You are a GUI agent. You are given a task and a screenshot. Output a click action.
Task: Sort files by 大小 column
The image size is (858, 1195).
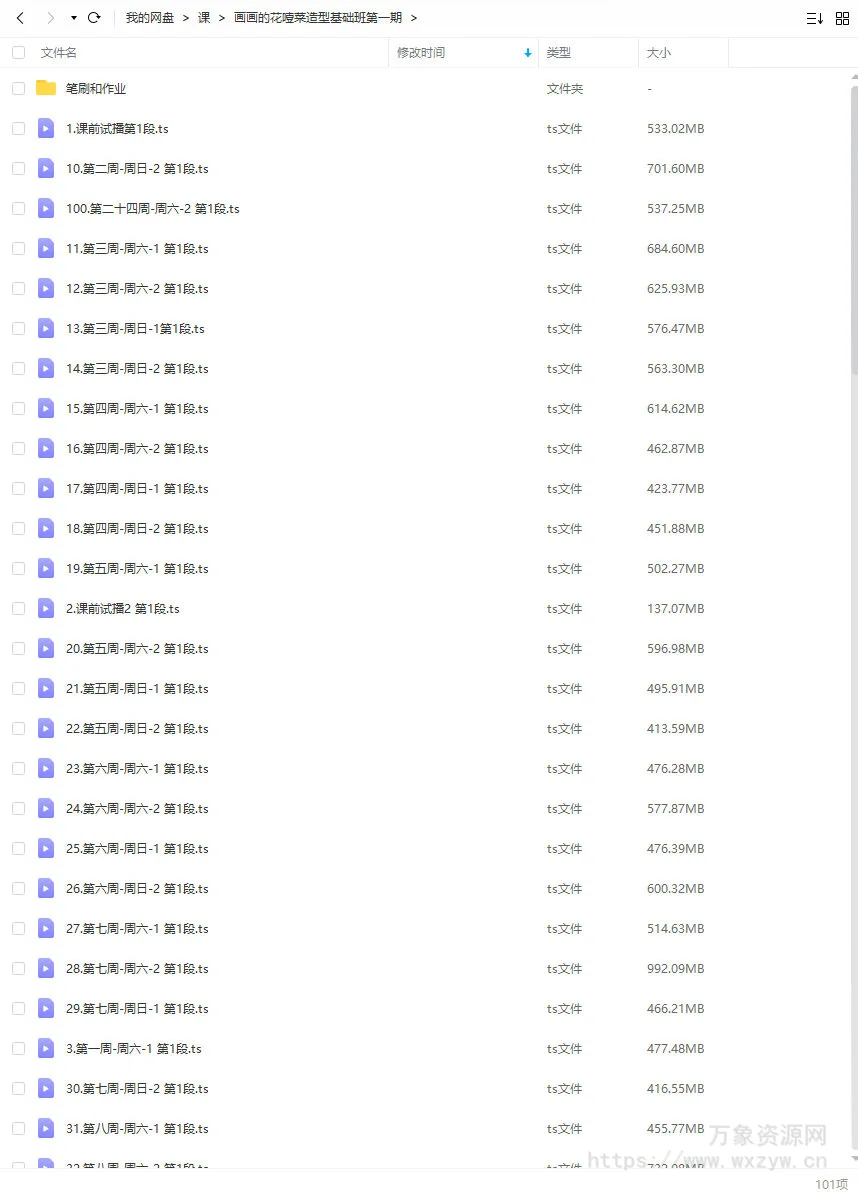click(x=659, y=53)
